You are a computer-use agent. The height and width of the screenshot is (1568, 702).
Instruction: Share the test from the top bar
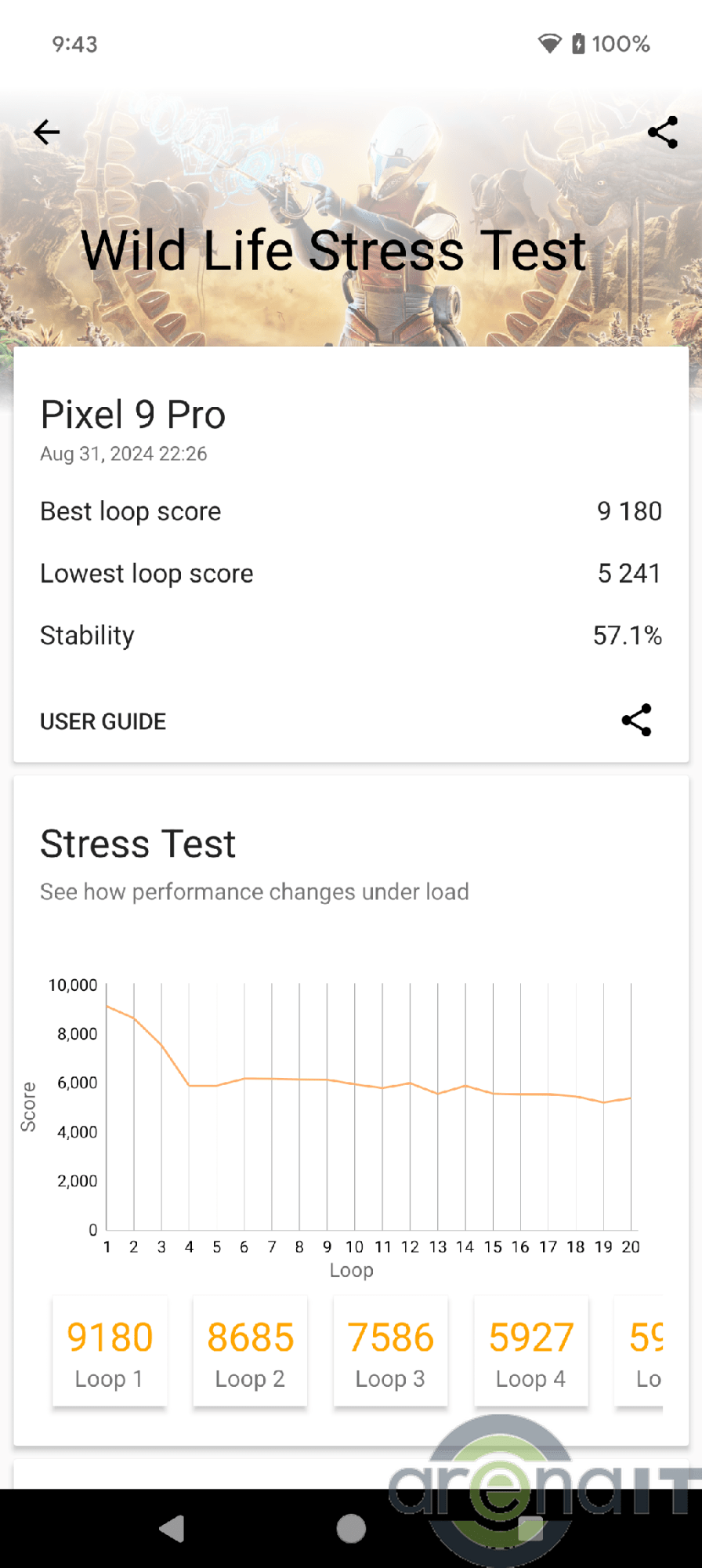pyautogui.click(x=663, y=132)
